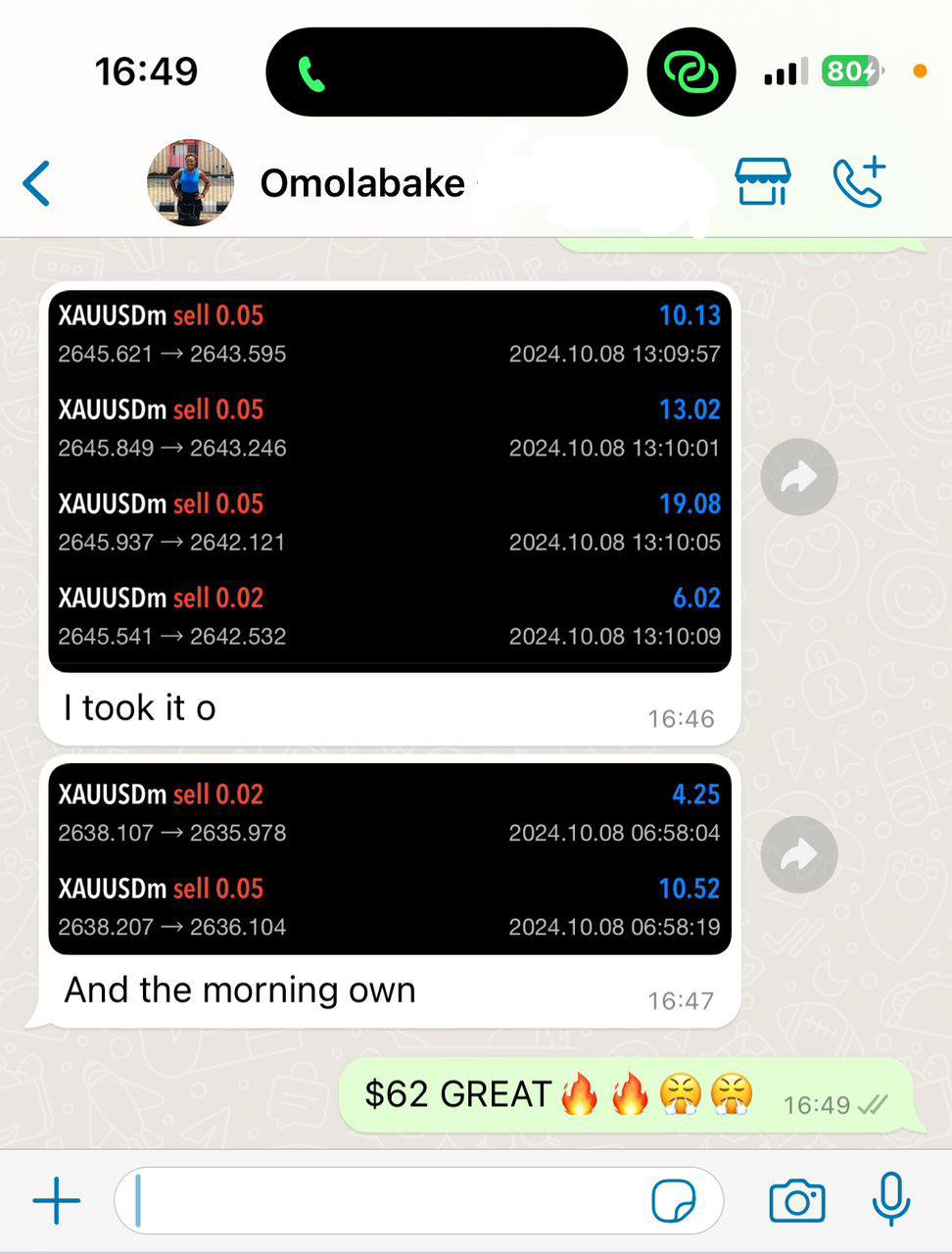Tap the microphone to record voice message
The height and width of the screenshot is (1254, 952).
click(891, 1200)
